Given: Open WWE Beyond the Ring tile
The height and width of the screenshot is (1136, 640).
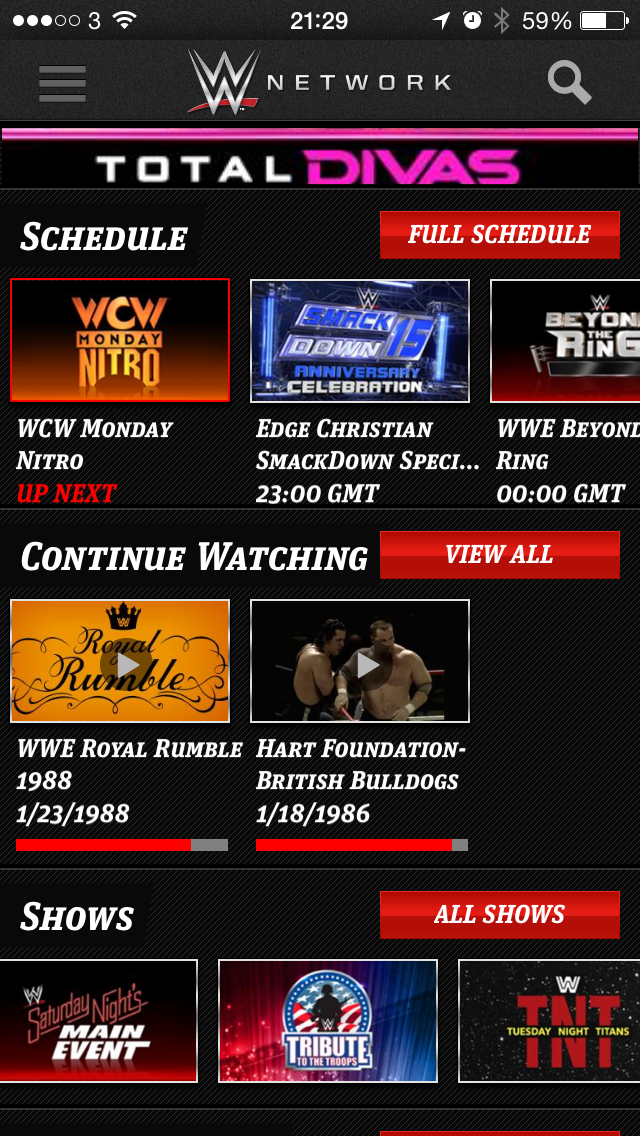Looking at the screenshot, I should click(565, 341).
